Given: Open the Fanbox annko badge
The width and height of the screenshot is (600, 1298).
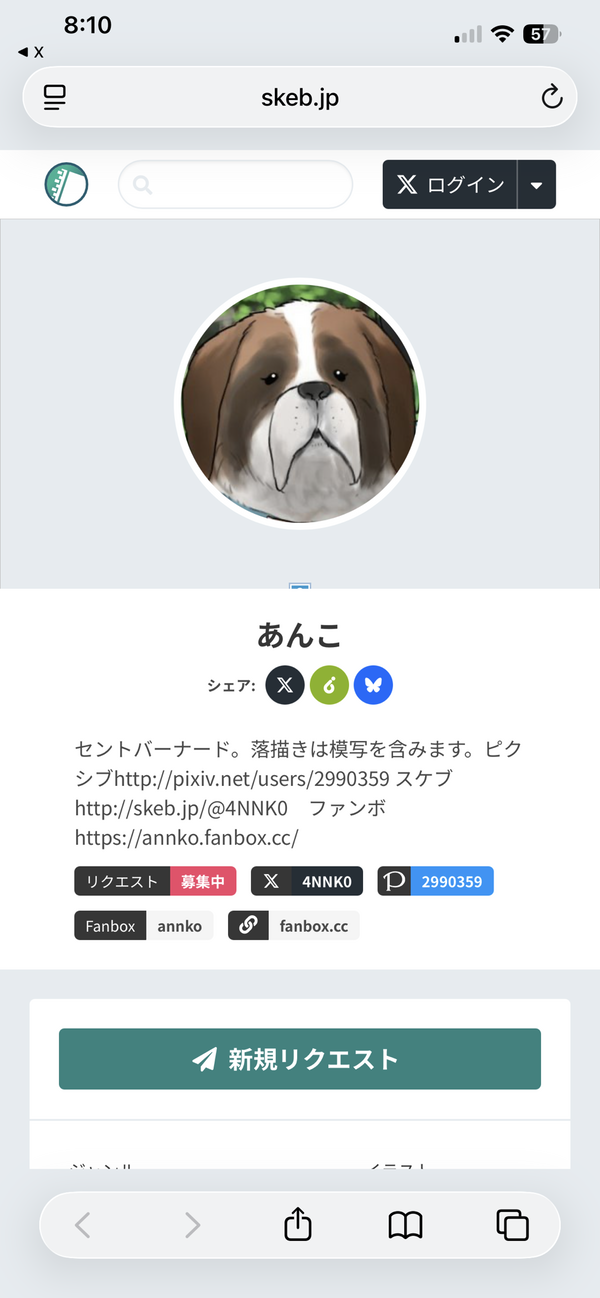Looking at the screenshot, I should point(144,925).
